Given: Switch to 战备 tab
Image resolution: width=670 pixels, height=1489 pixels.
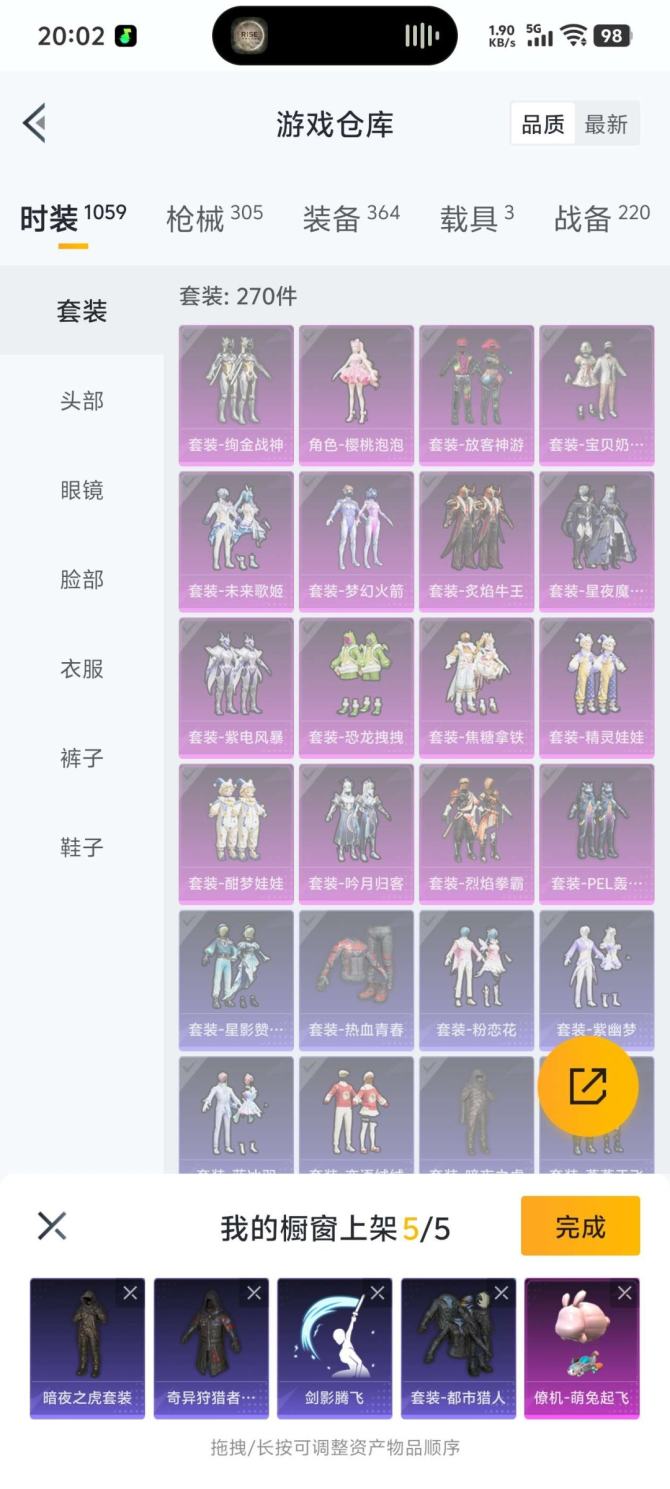Looking at the screenshot, I should [601, 217].
